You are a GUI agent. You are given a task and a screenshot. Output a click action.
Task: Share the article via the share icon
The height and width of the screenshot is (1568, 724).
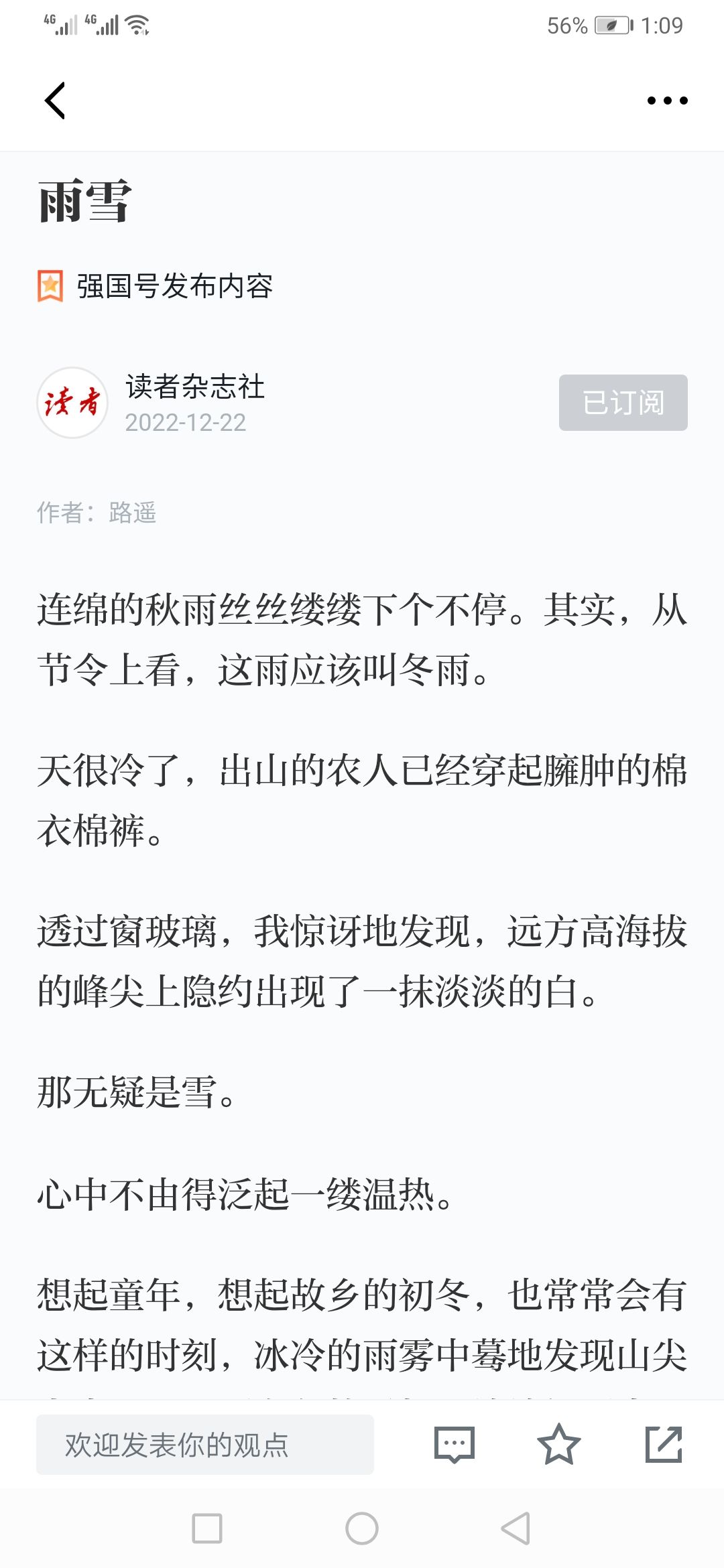coord(664,1445)
